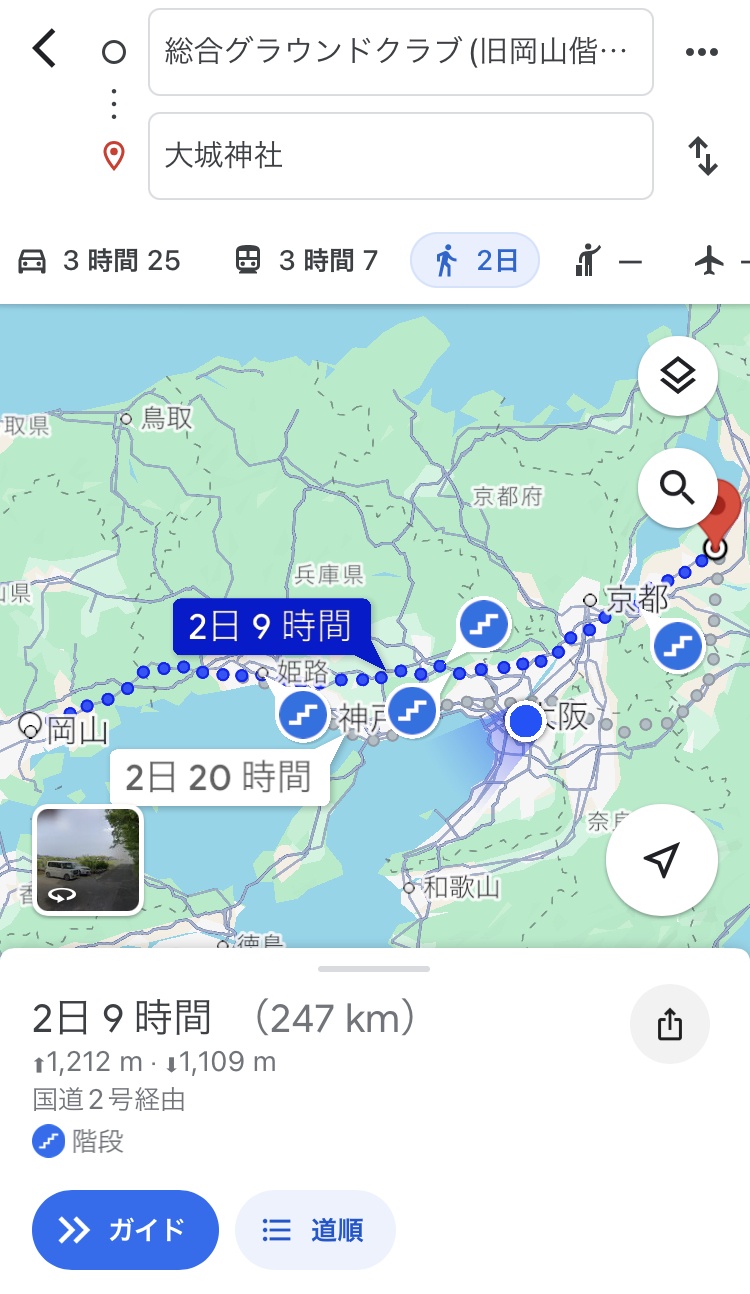Swap start and destination locations
This screenshot has height=1294, width=750.
[703, 156]
